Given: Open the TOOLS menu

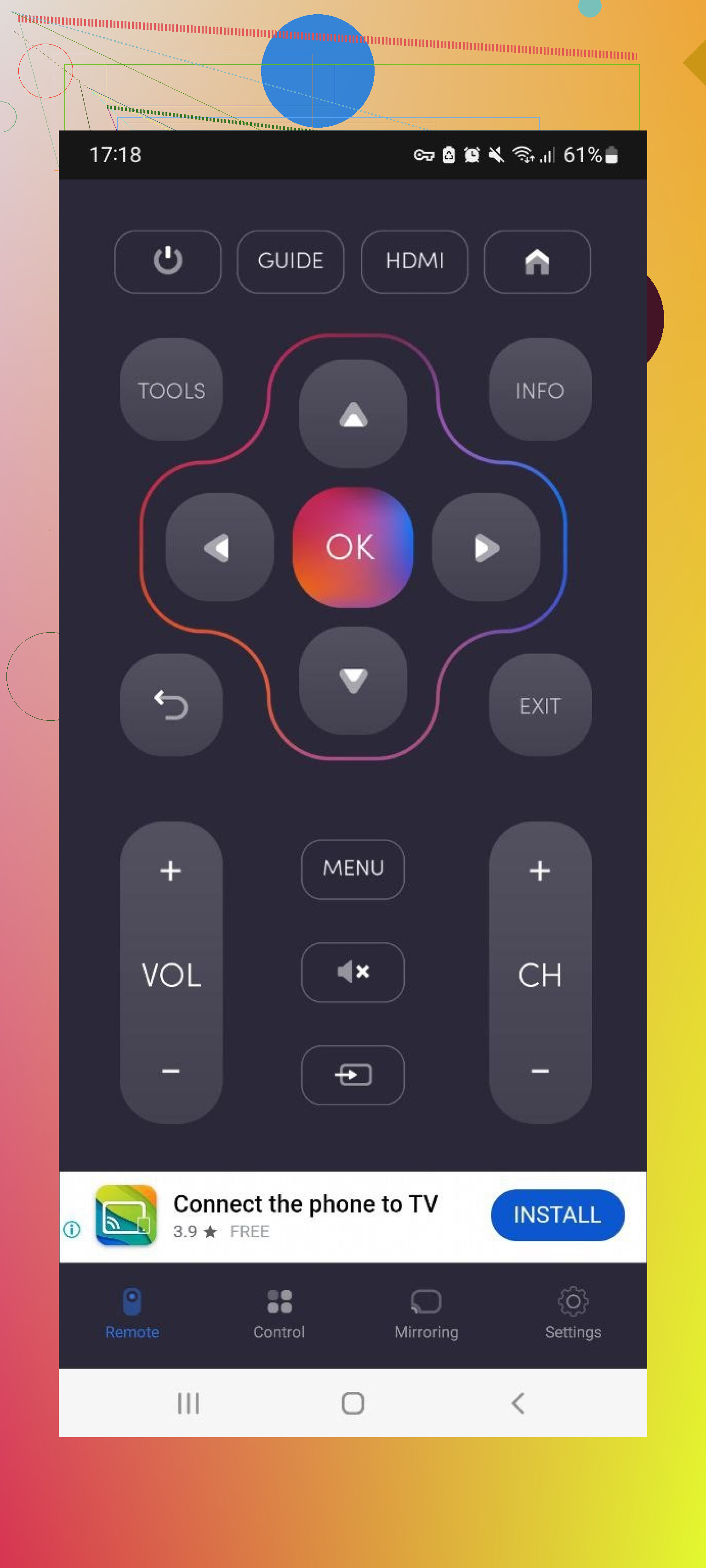Looking at the screenshot, I should tap(171, 390).
